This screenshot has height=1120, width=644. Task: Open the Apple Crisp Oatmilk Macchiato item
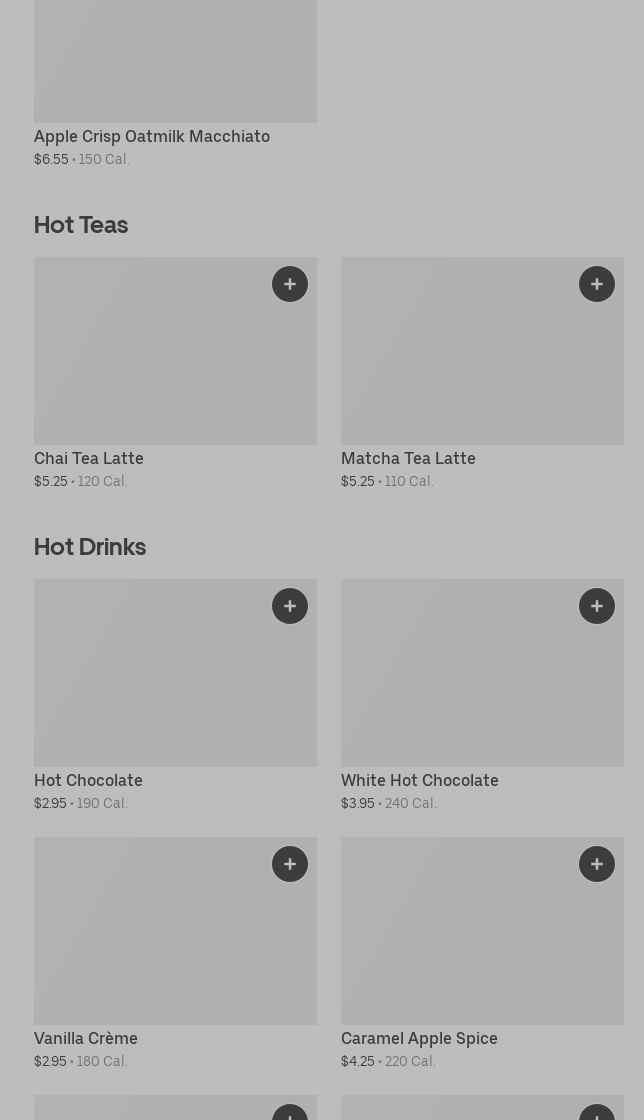pyautogui.click(x=176, y=84)
